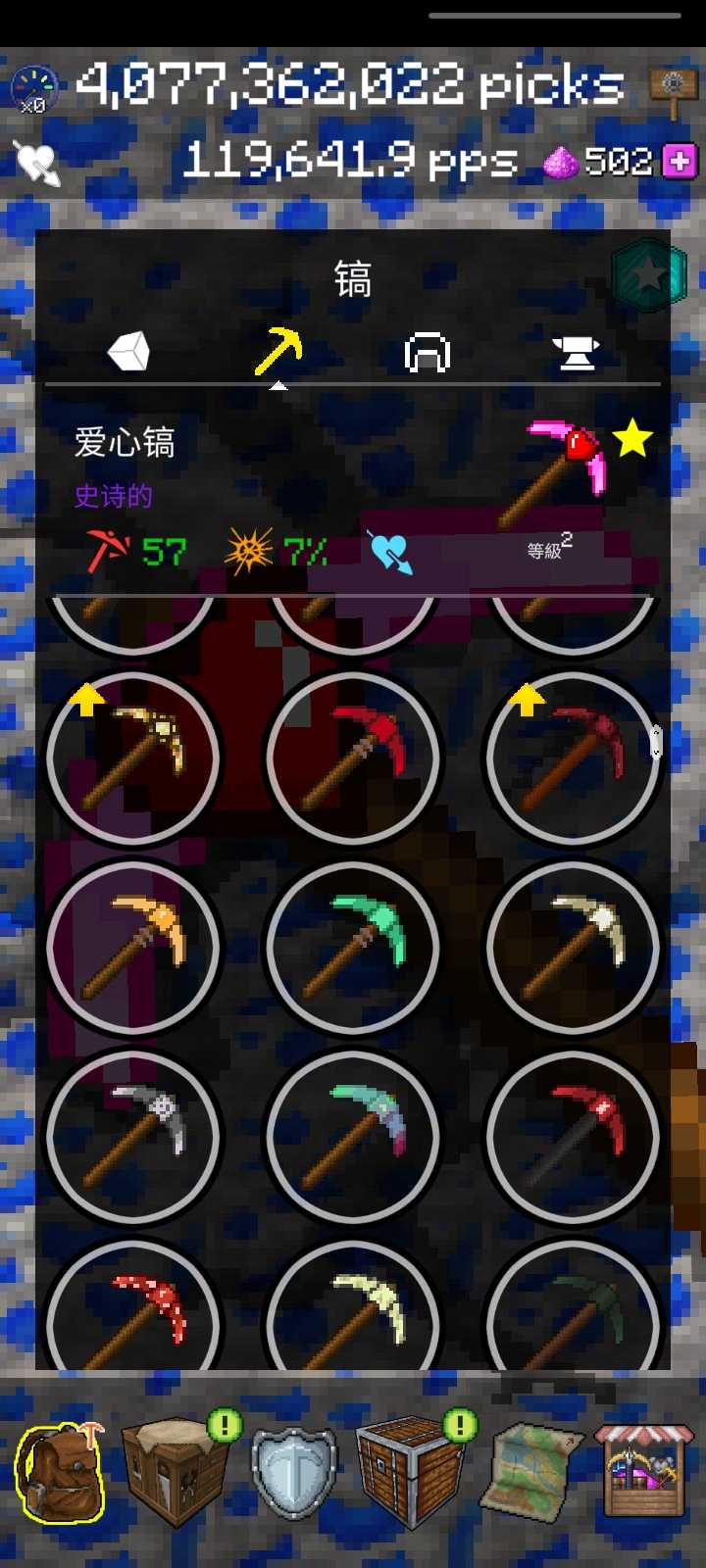The width and height of the screenshot is (706, 1568).
Task: Switch to the blocks tab
Action: tap(128, 351)
